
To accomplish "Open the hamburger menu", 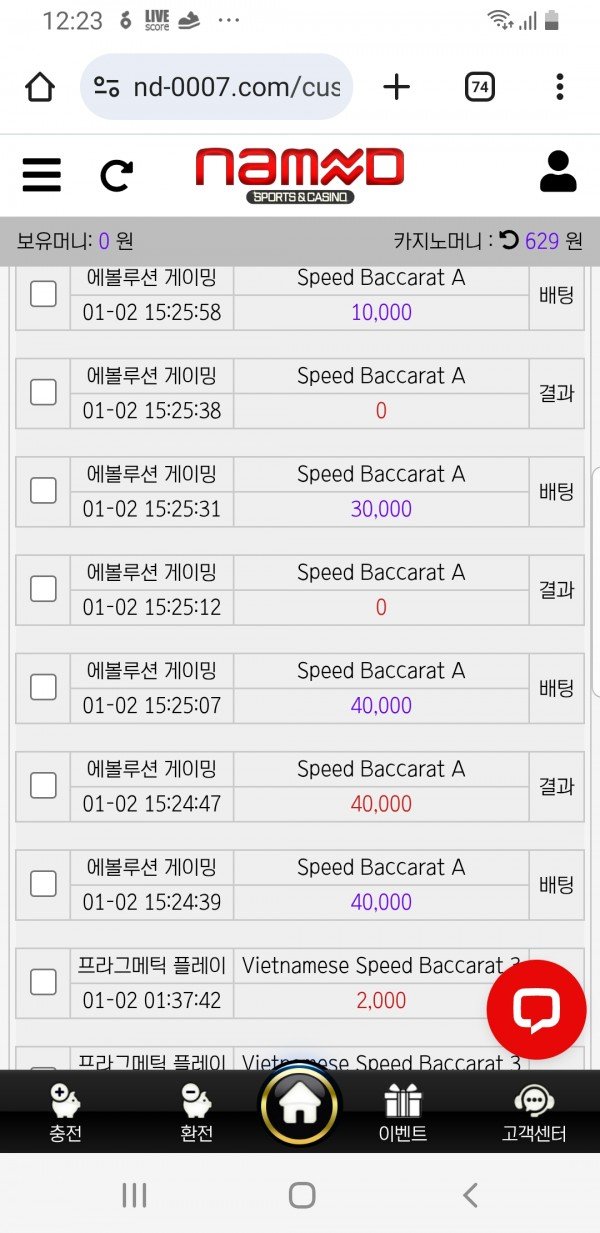I will (x=42, y=176).
